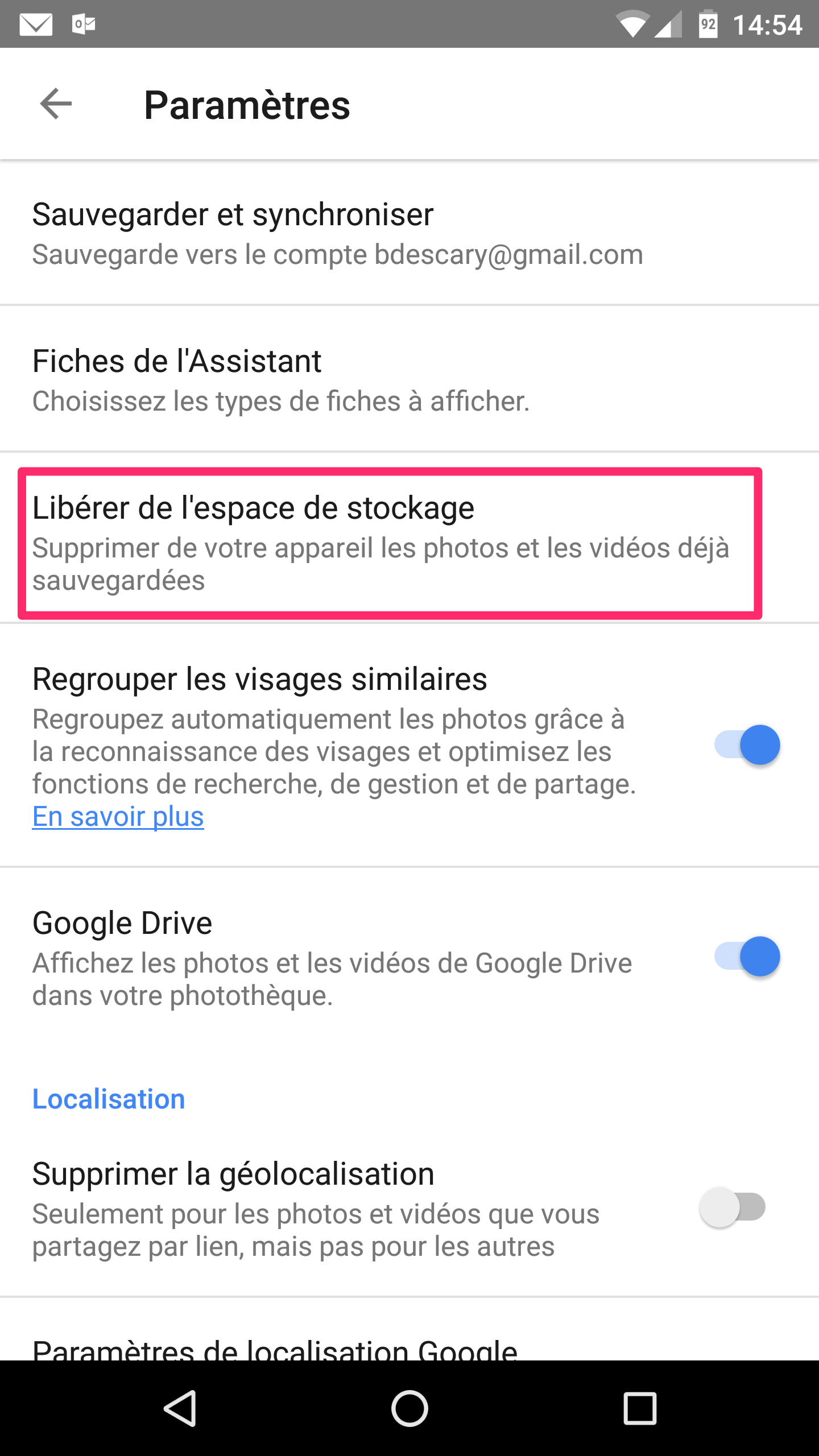
Task: Tap the En savoir plus link
Action: 118,817
